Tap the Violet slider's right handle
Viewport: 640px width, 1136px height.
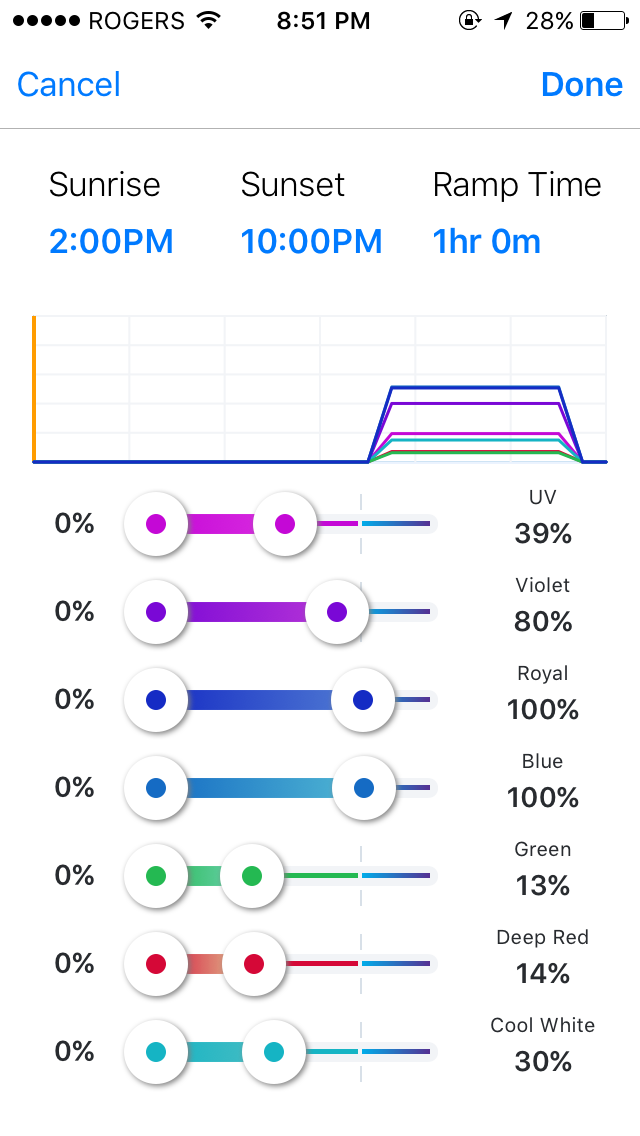click(336, 612)
